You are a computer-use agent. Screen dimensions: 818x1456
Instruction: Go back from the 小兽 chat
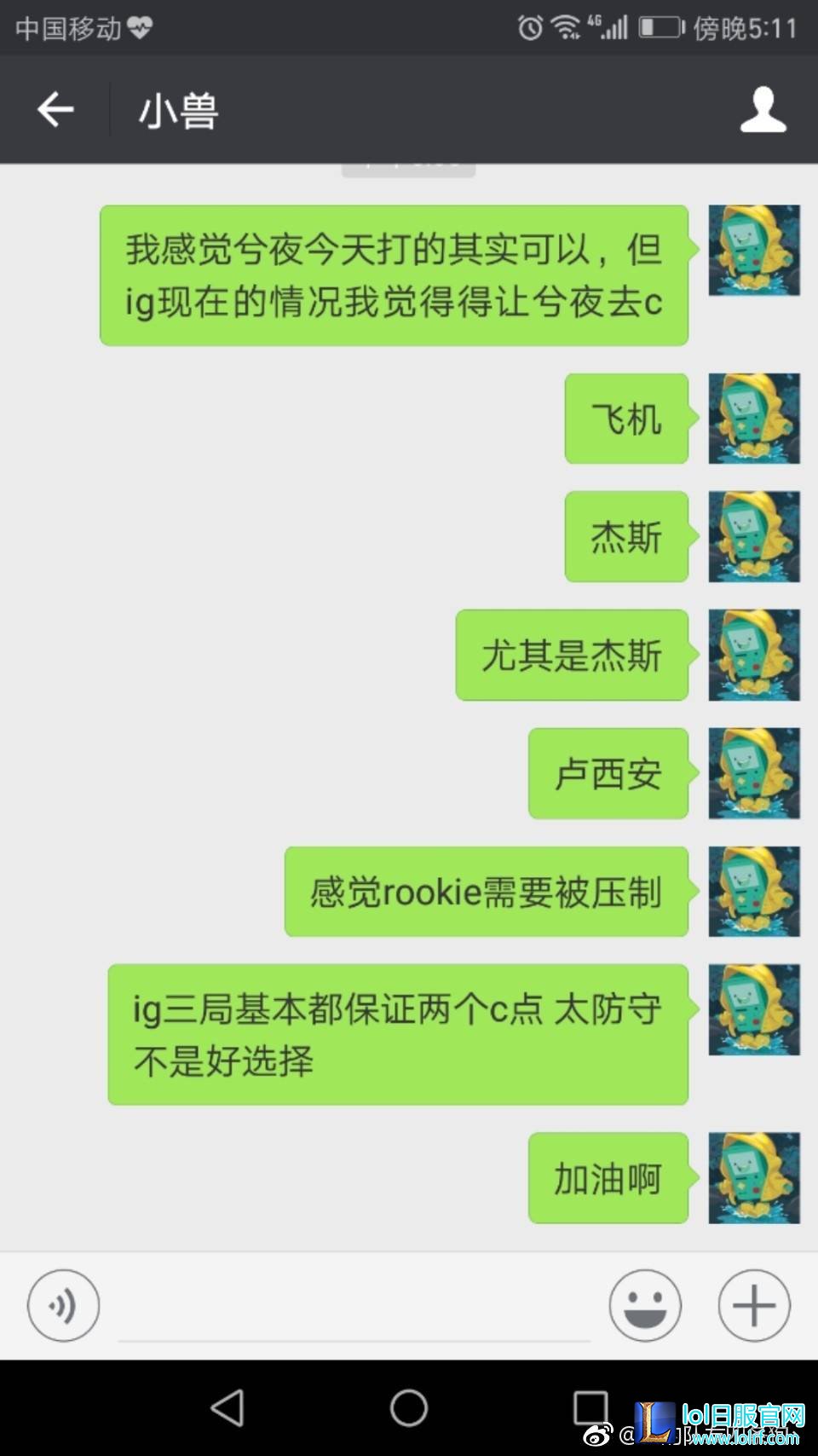pyautogui.click(x=55, y=110)
